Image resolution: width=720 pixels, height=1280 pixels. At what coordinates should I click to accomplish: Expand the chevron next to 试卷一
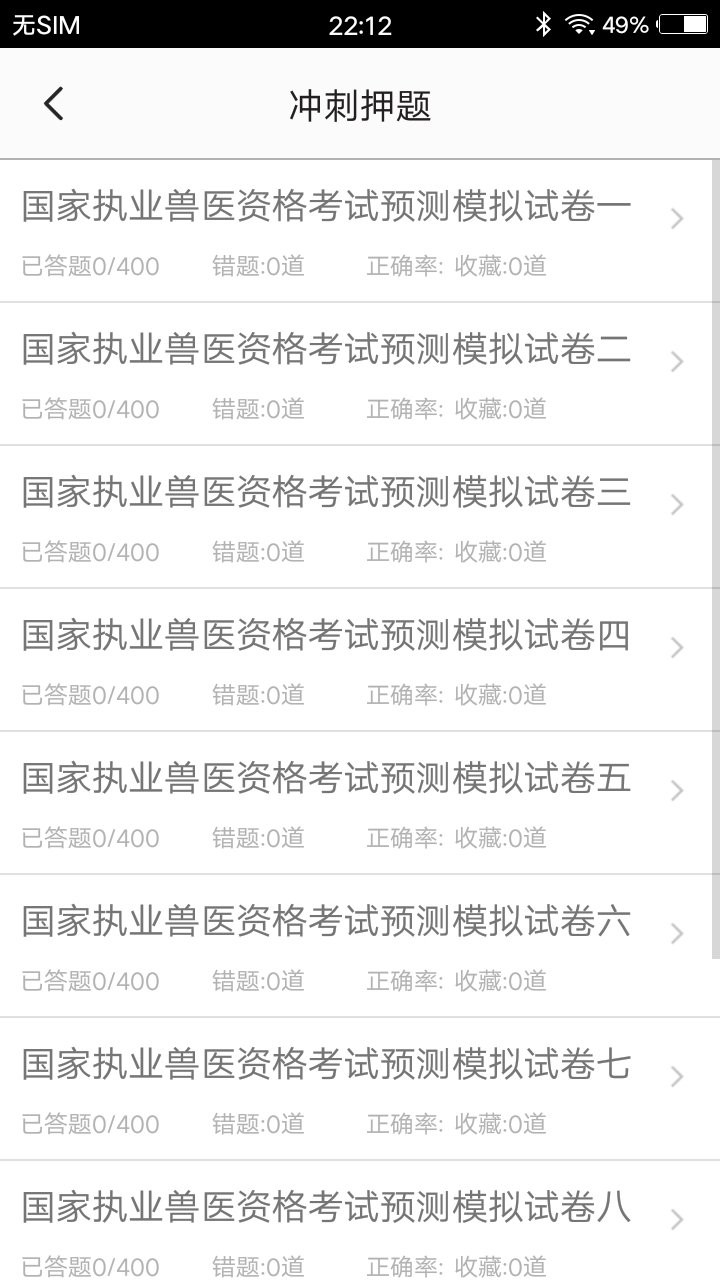[x=677, y=219]
